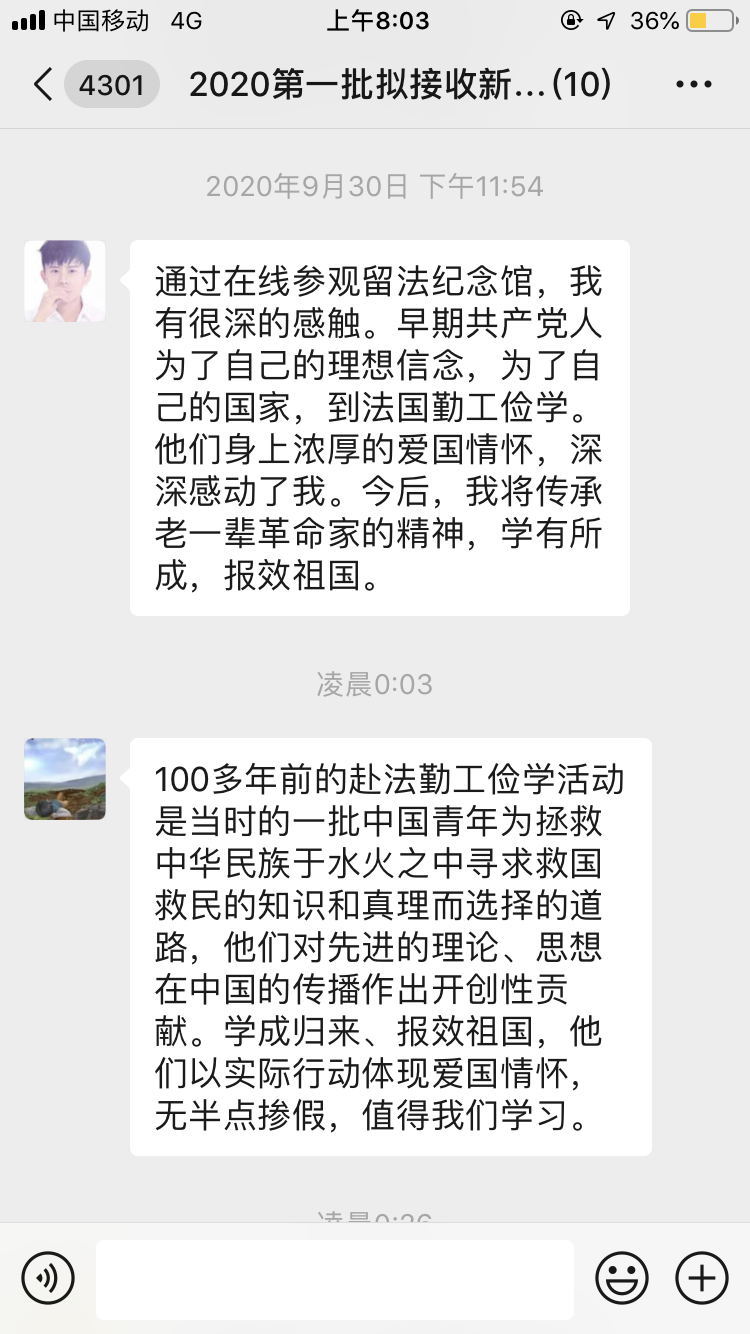
Task: View profile of the landscape avatar sender
Action: 65,779
